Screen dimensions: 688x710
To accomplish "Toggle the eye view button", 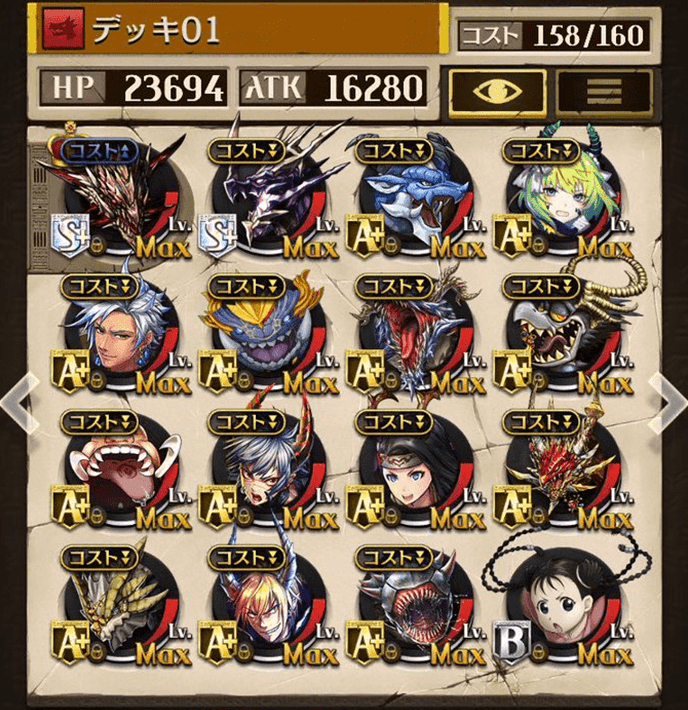I will point(496,89).
